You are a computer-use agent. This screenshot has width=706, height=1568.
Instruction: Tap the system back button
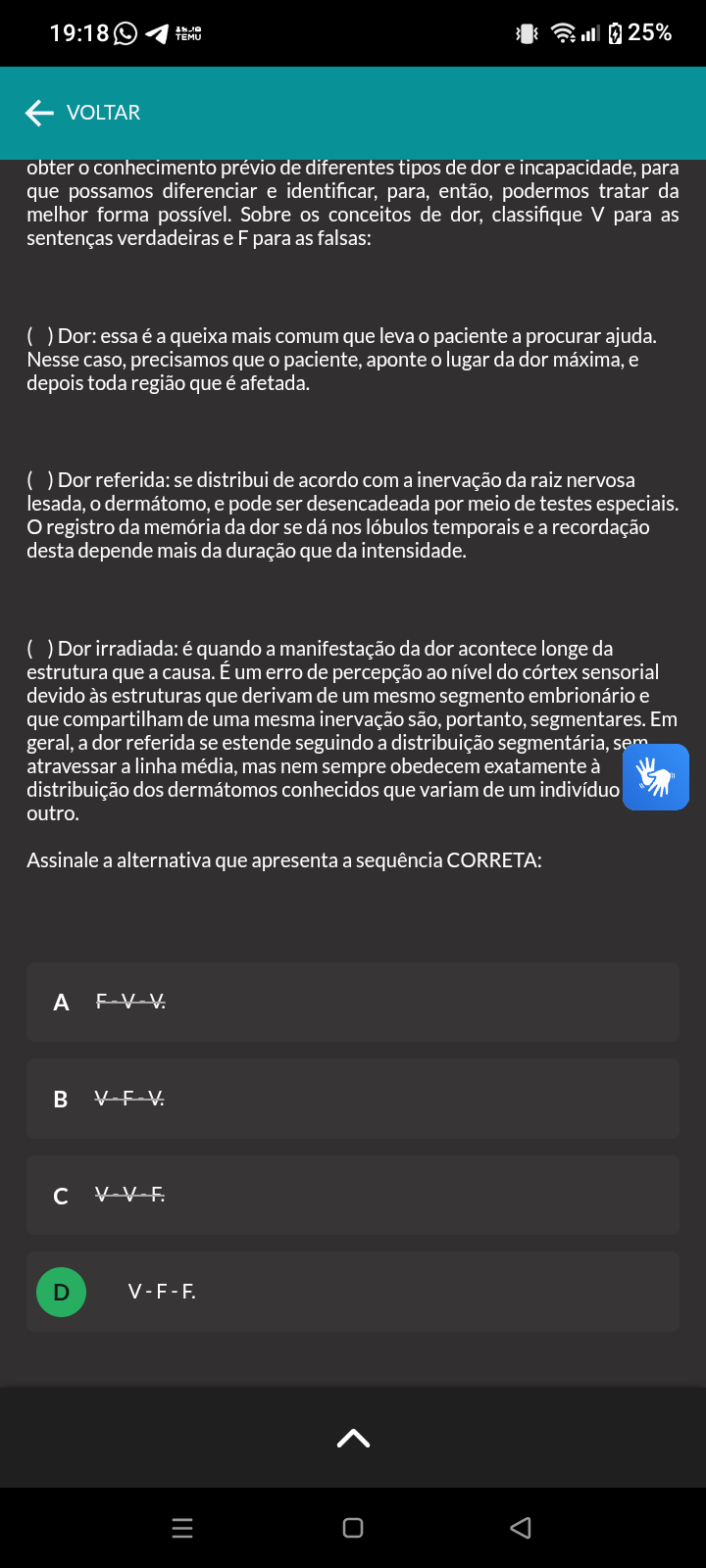click(521, 1527)
